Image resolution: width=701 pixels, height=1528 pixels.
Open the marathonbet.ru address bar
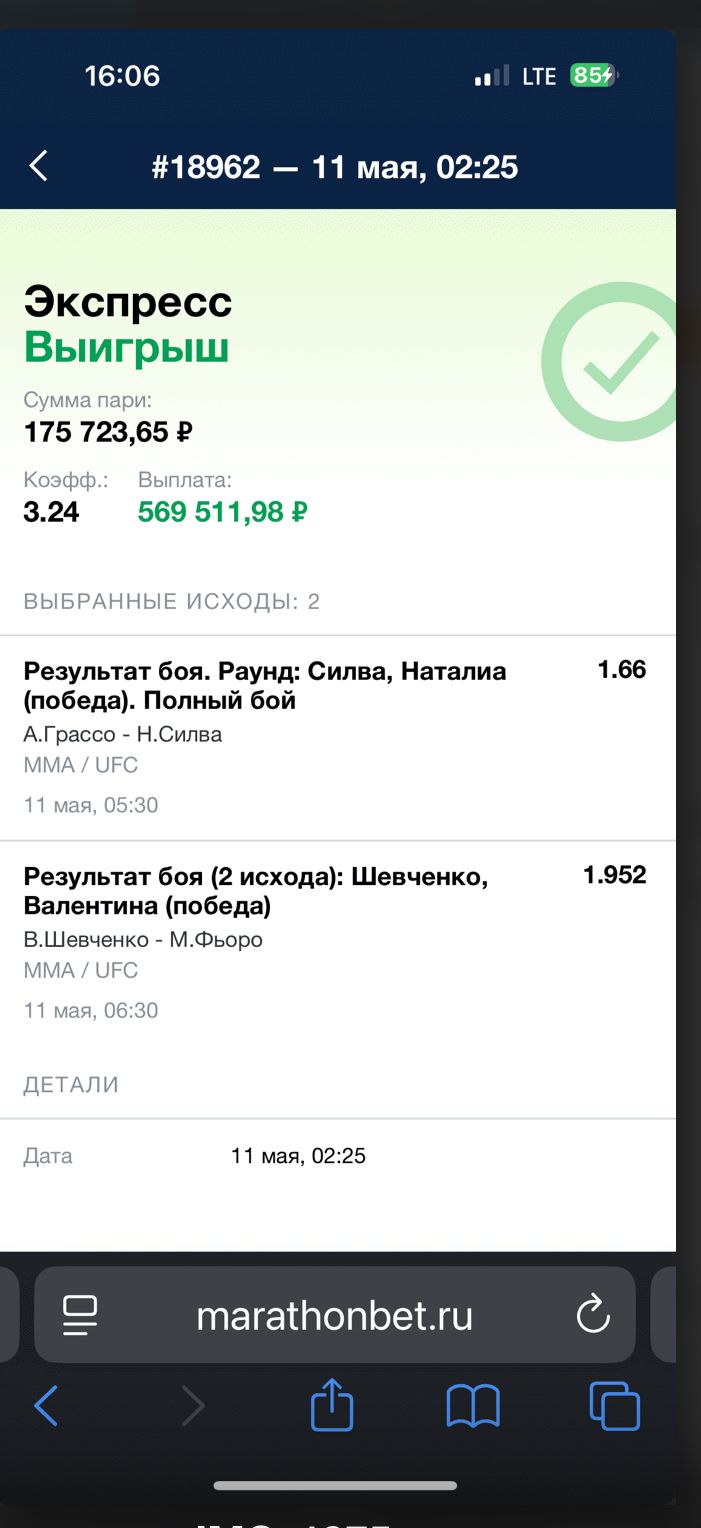click(x=334, y=1315)
